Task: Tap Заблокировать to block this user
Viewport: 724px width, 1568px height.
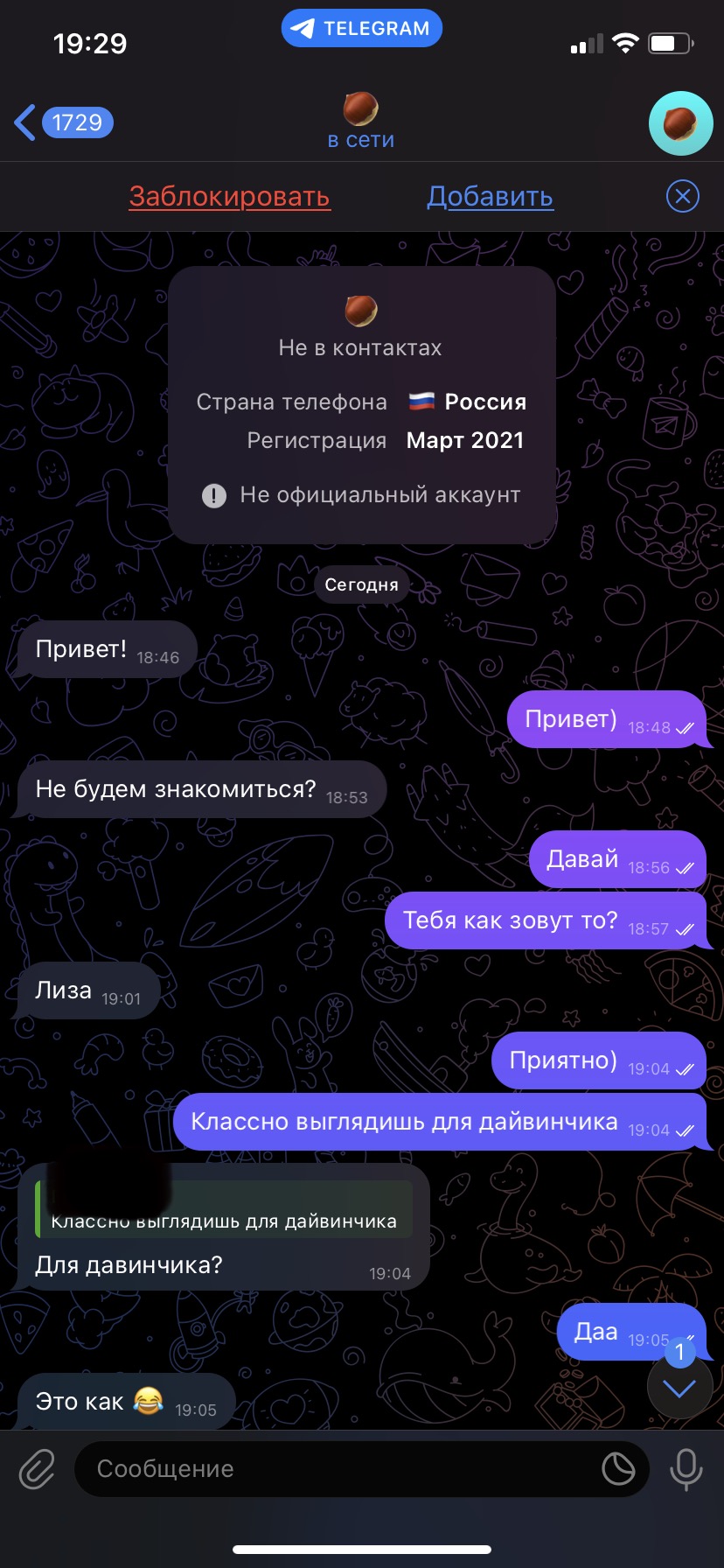Action: tap(229, 197)
